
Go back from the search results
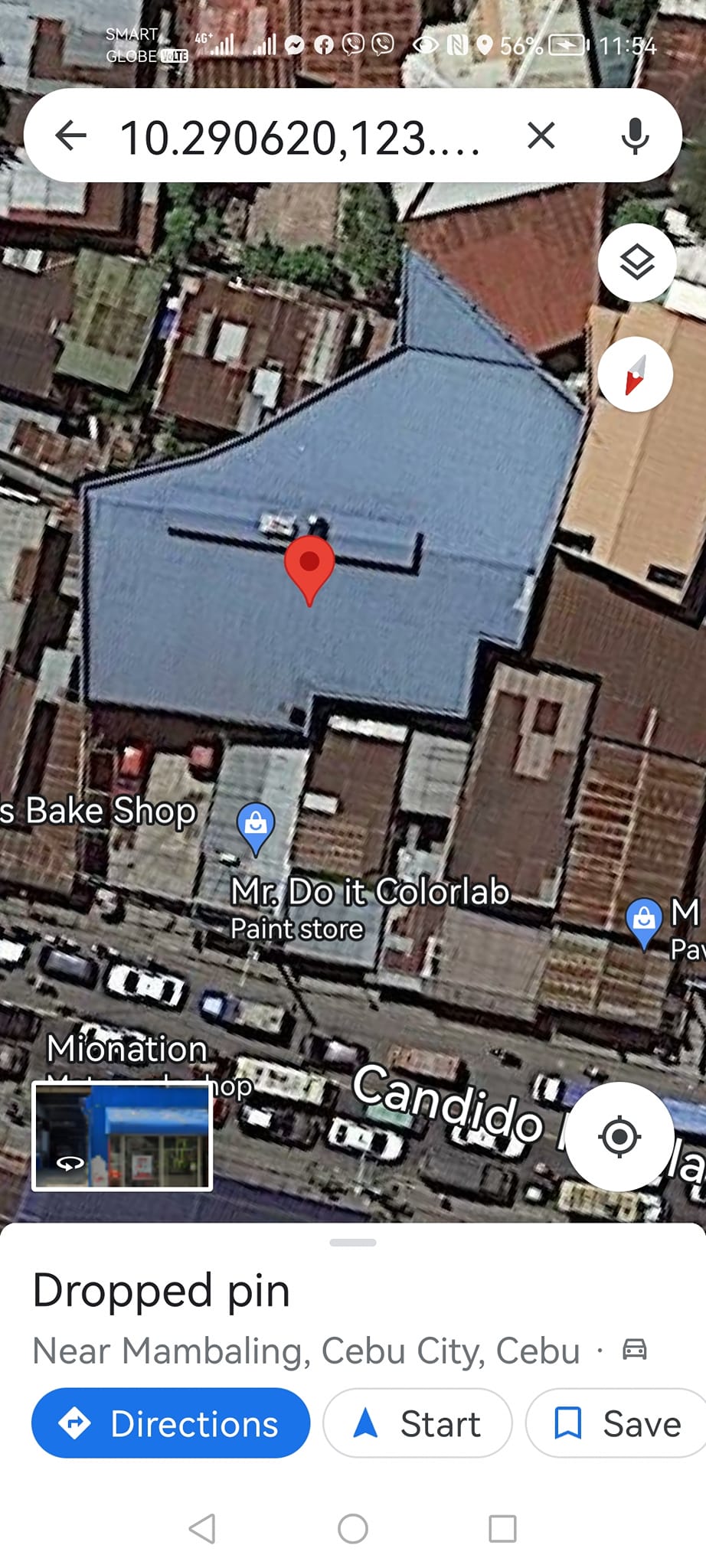(x=71, y=136)
